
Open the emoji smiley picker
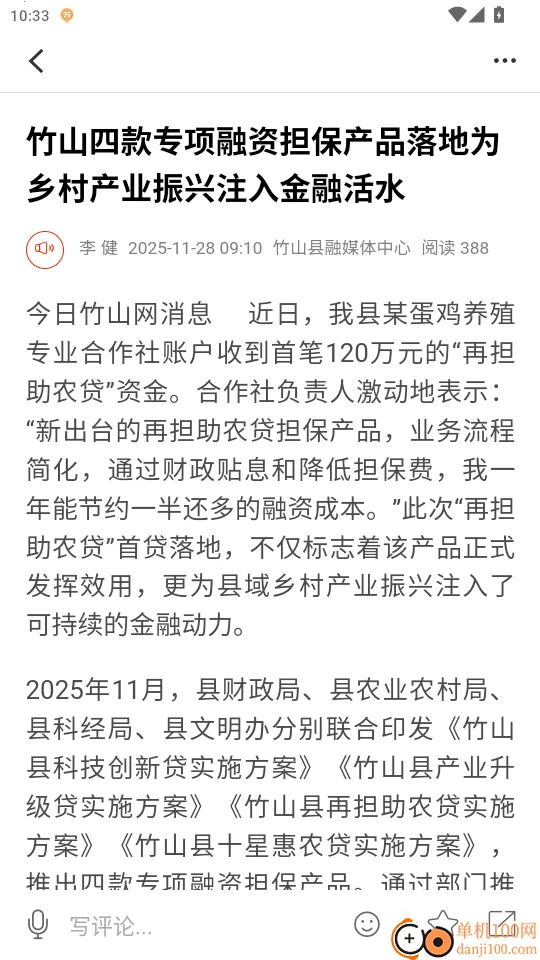(x=367, y=923)
